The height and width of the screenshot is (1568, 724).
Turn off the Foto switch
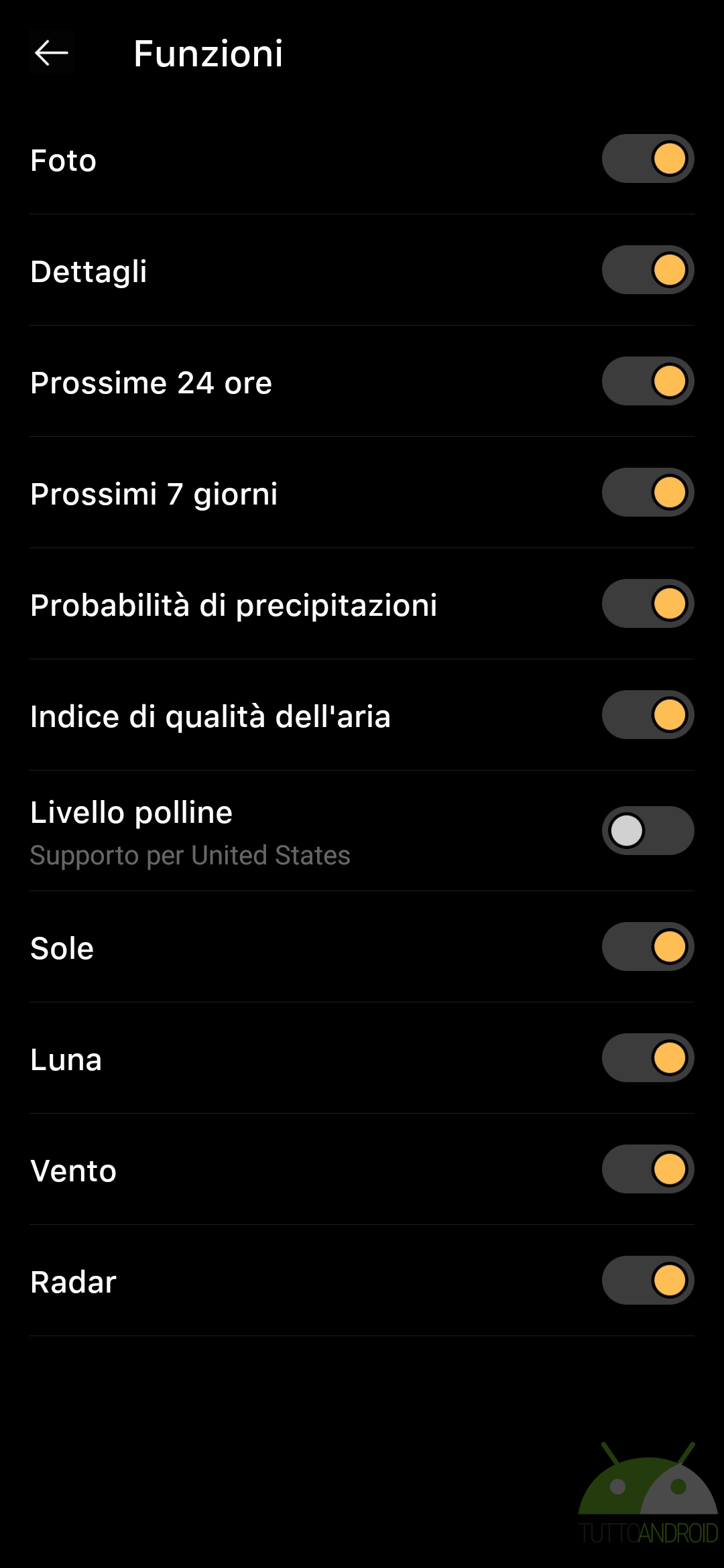pos(648,159)
